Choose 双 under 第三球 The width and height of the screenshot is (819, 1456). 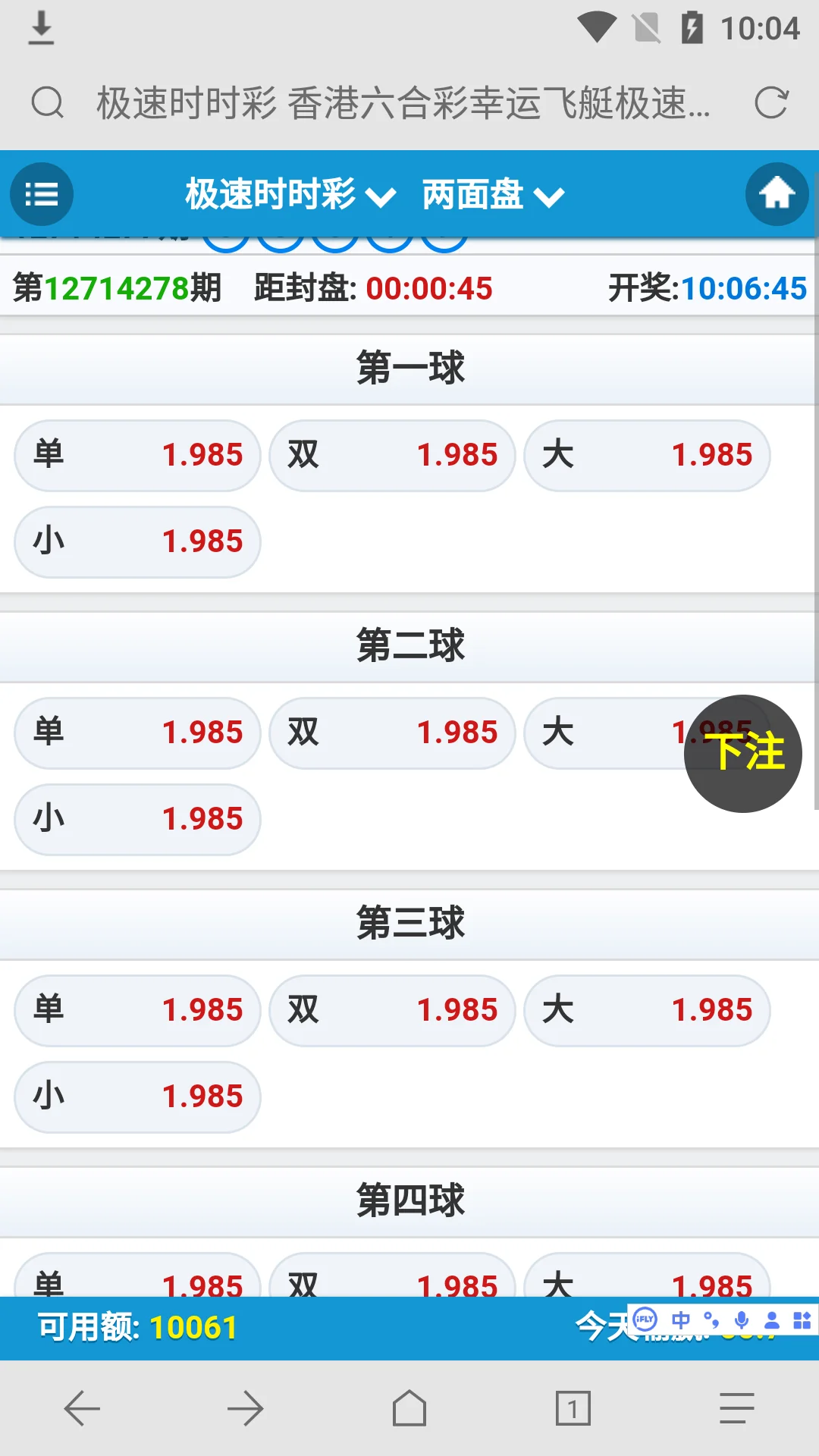pyautogui.click(x=392, y=1010)
